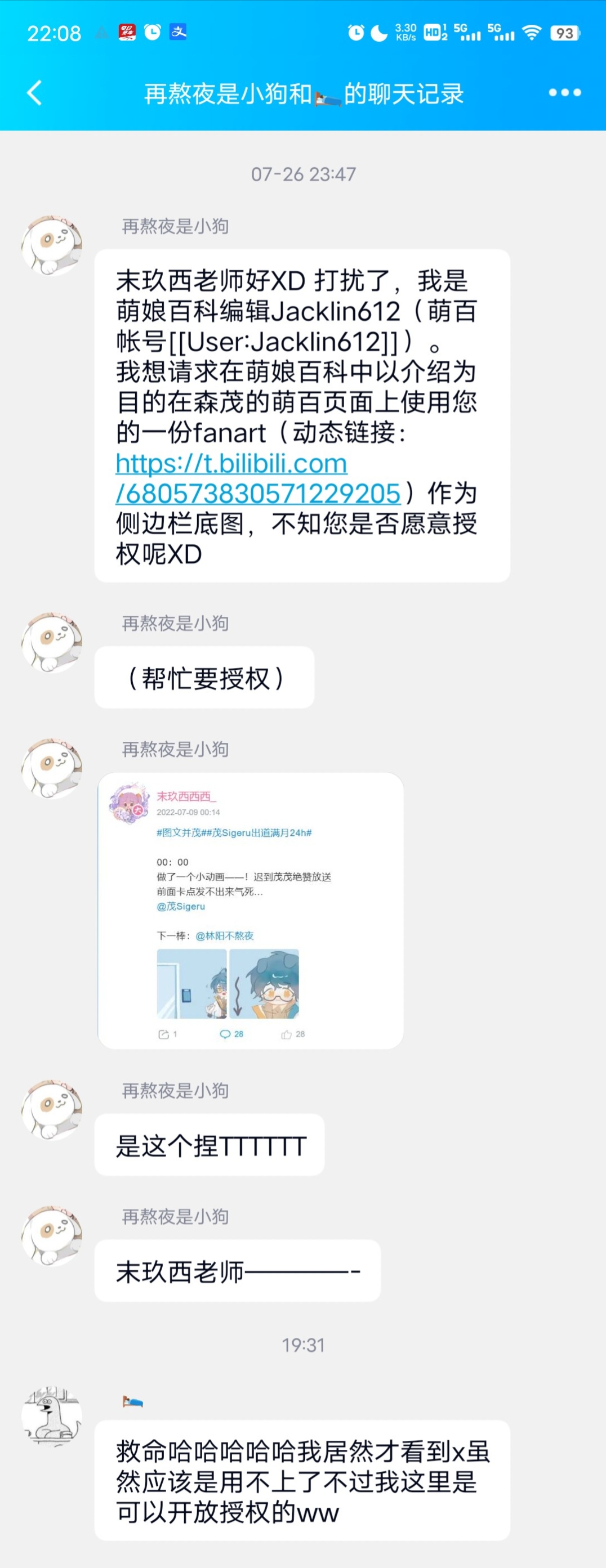Go back from the chat record
Screen dimensions: 606x1568
tap(35, 93)
